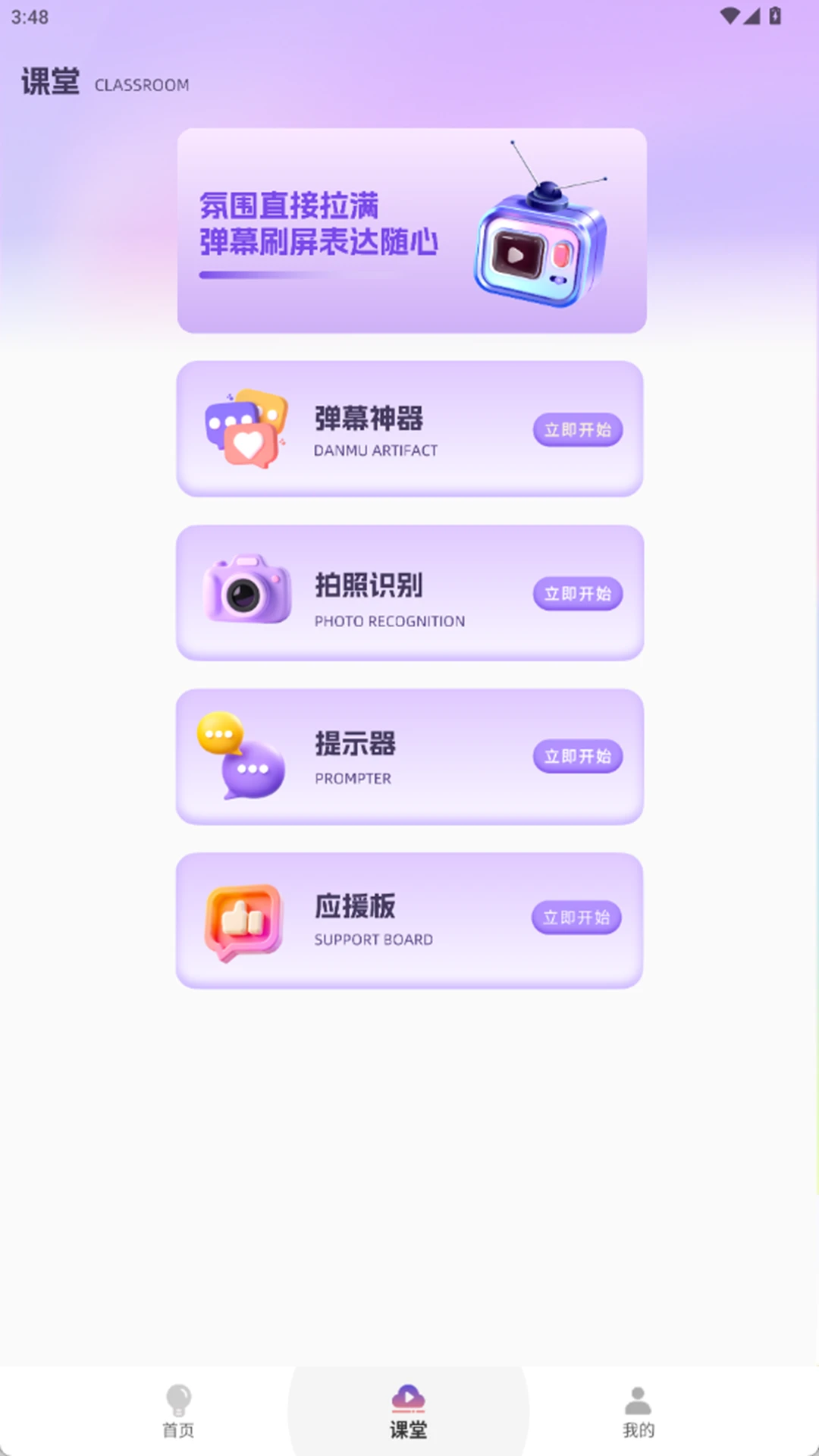
Task: Start the 弹幕神器 via 立即开始 button
Action: coord(578,430)
